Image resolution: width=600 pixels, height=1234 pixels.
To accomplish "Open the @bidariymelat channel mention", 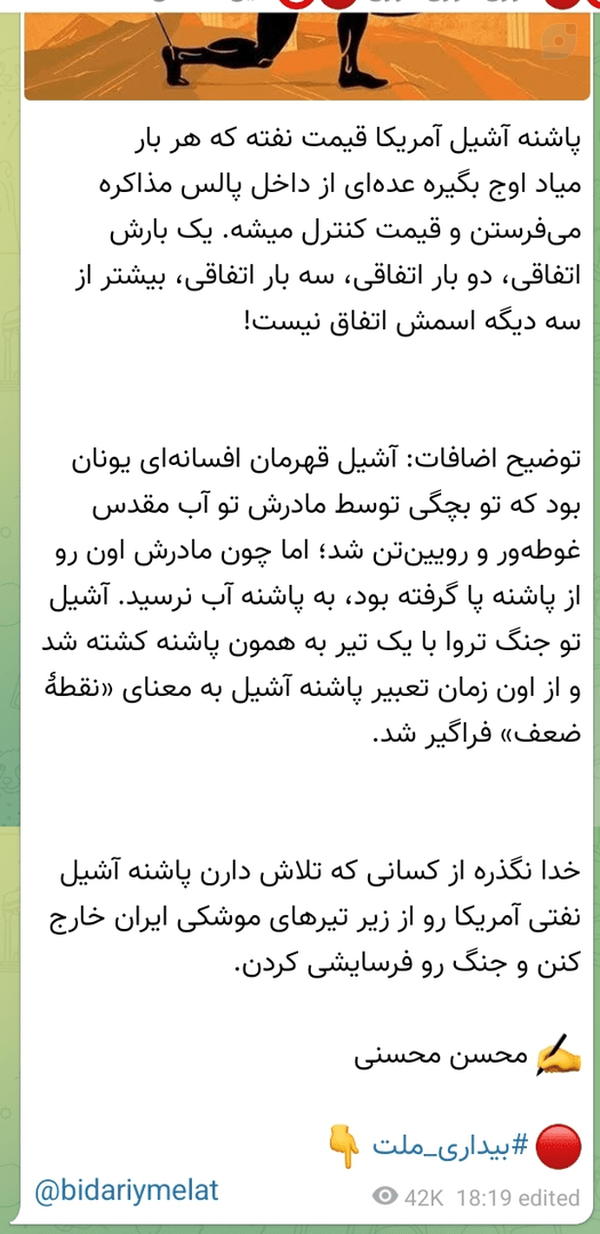I will 126,1193.
